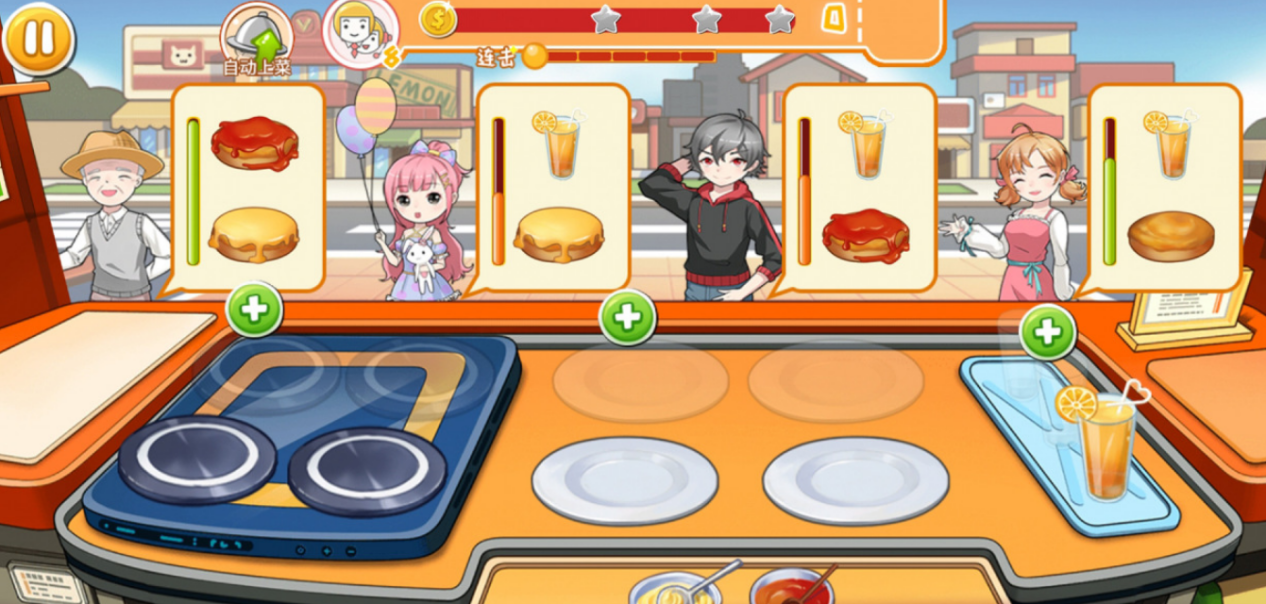Serve the pigtail girl's order

(1165, 190)
